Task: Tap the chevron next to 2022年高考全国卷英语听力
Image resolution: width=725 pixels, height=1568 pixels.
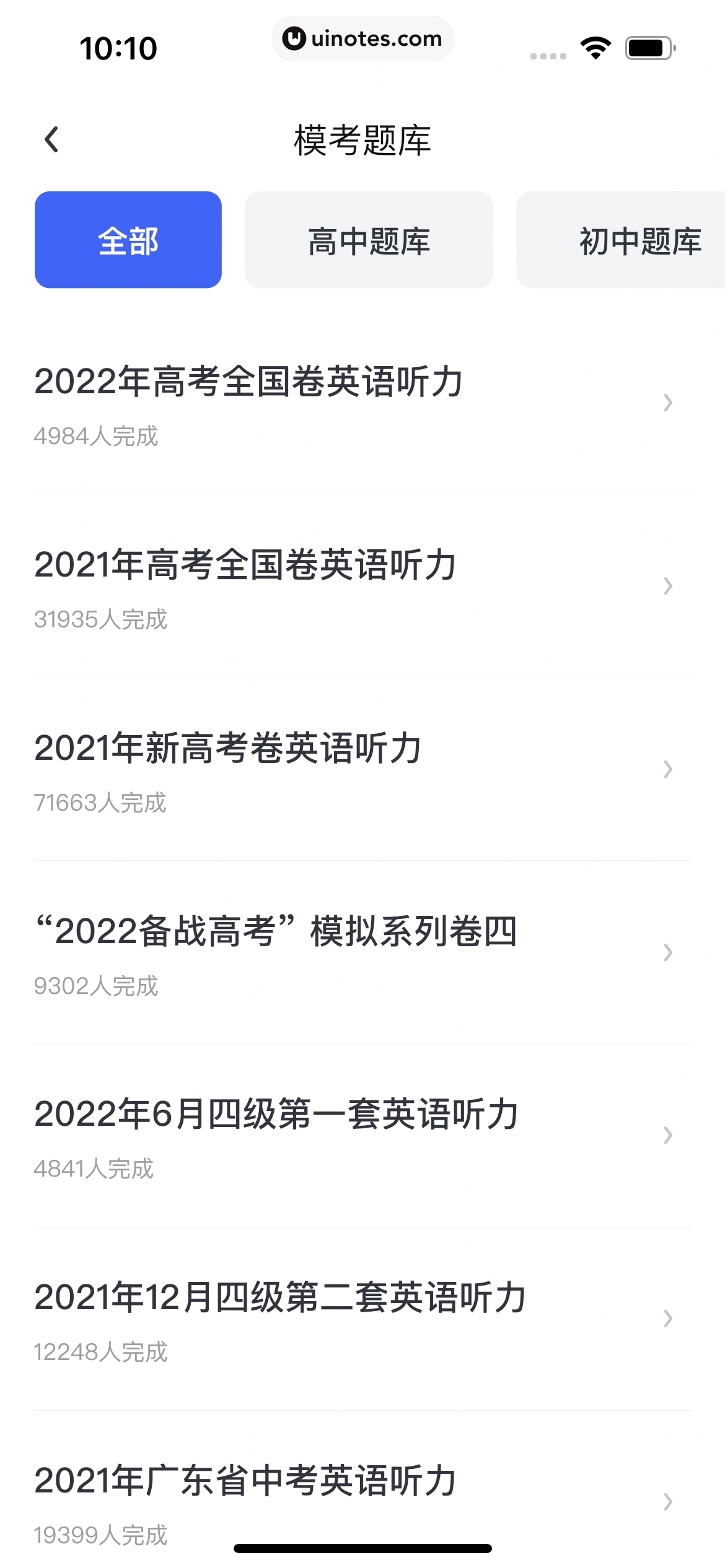Action: tap(667, 403)
